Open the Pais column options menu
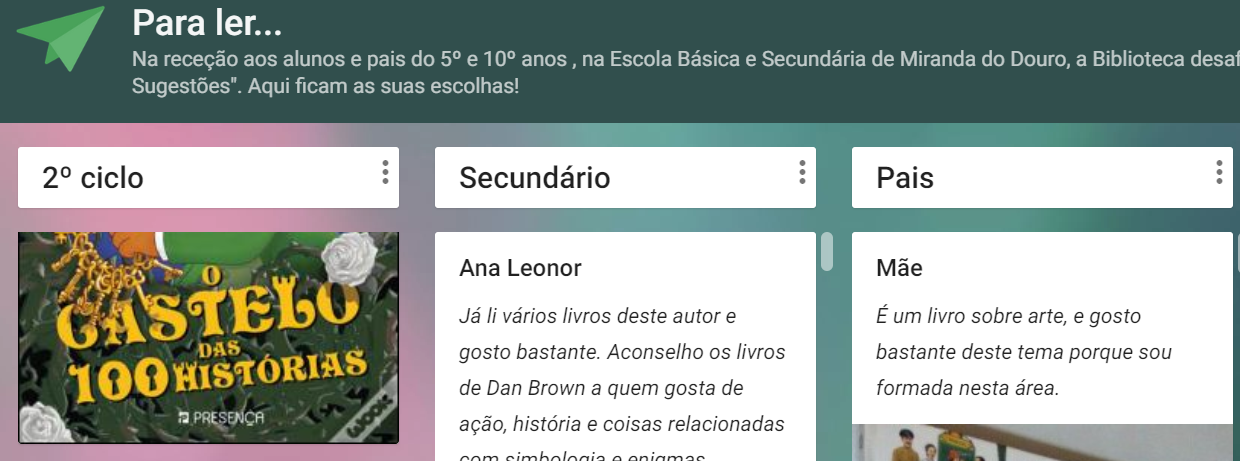This screenshot has height=461, width=1240. click(1218, 173)
